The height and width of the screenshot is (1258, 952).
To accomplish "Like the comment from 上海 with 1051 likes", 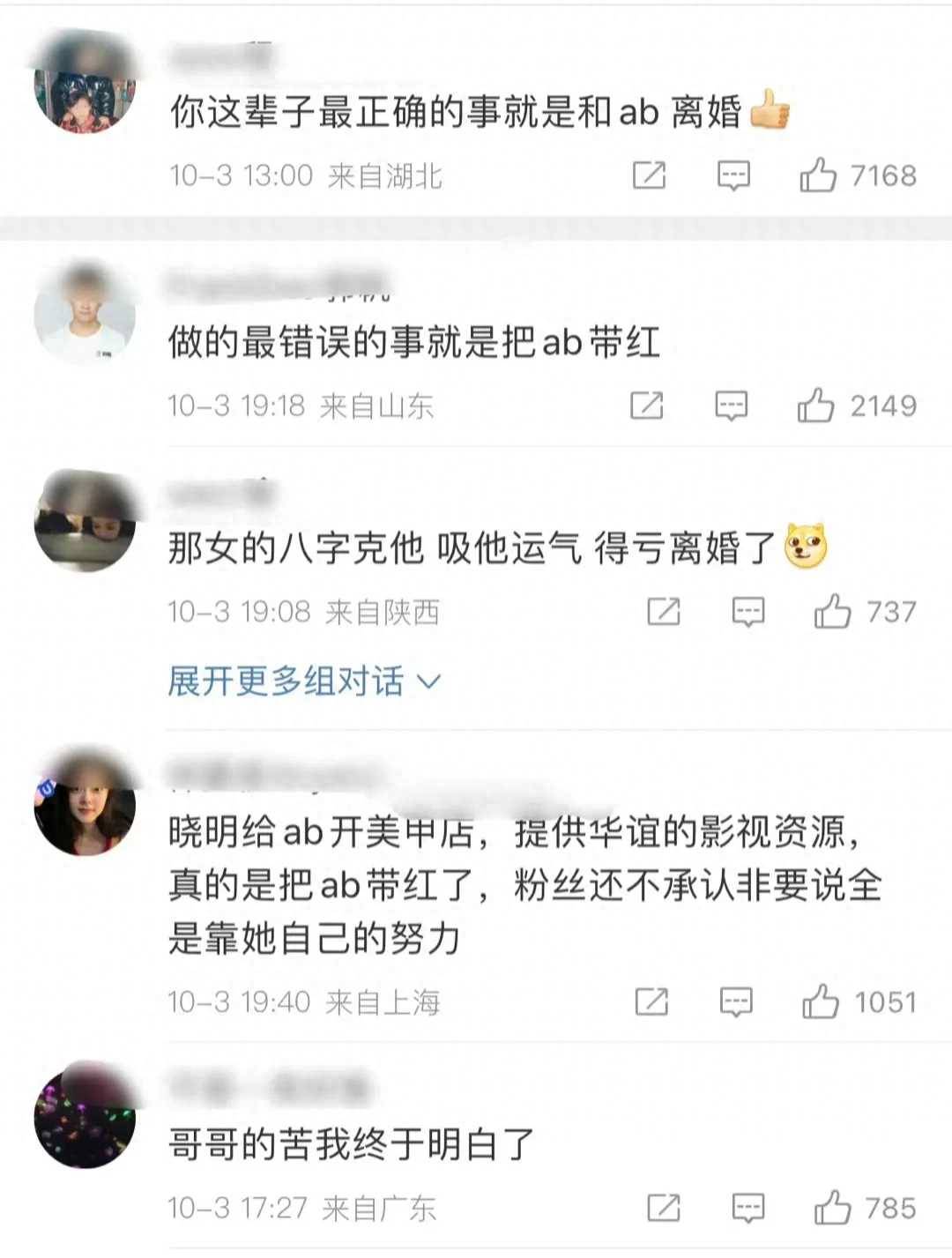I will (x=820, y=1001).
